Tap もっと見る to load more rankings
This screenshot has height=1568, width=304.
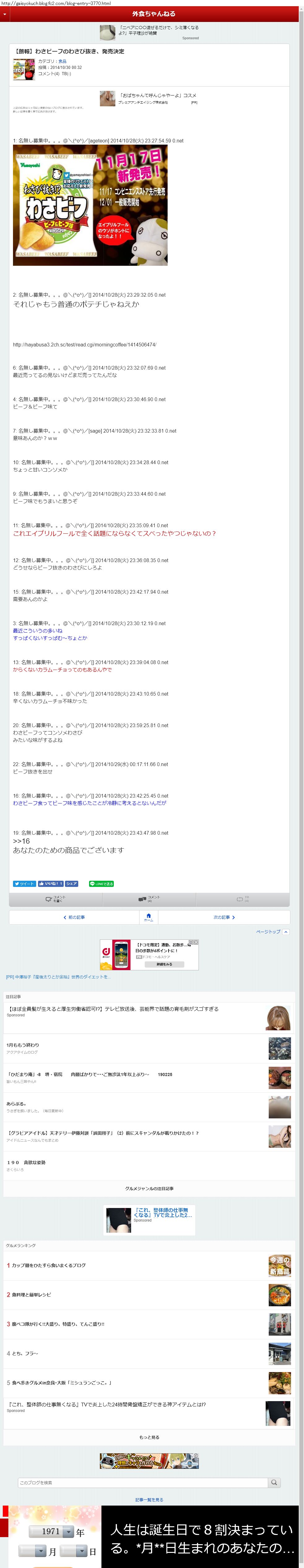[149, 1437]
